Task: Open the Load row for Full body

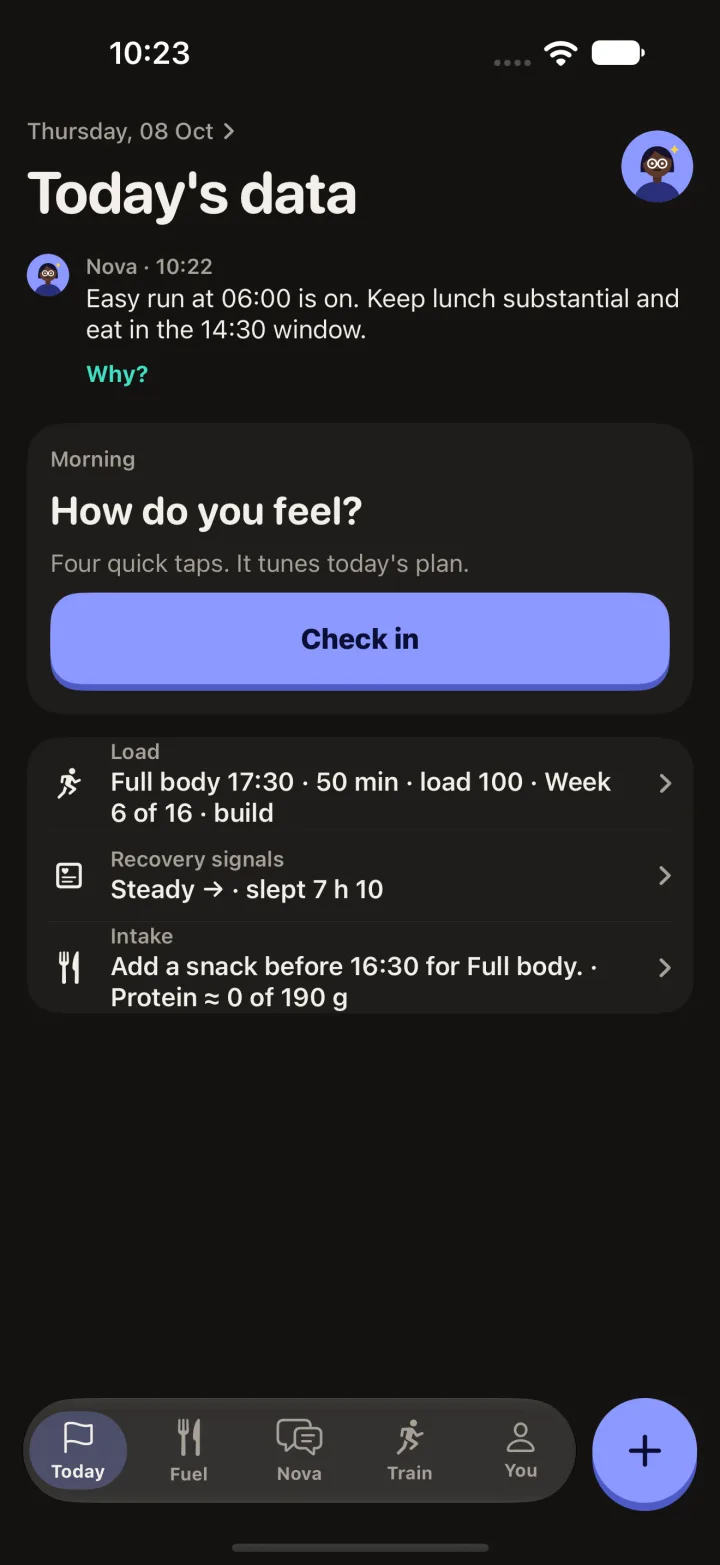Action: [360, 783]
